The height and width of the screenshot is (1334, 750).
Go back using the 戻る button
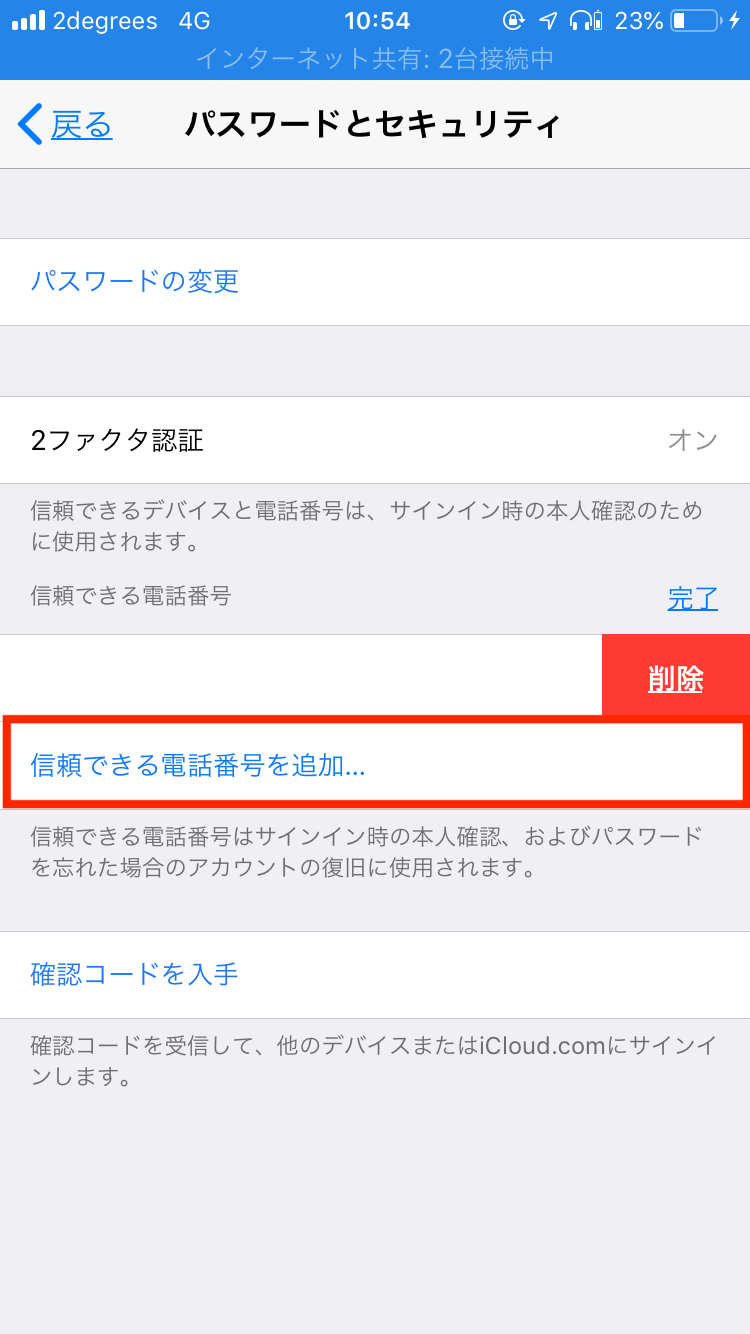coord(65,125)
